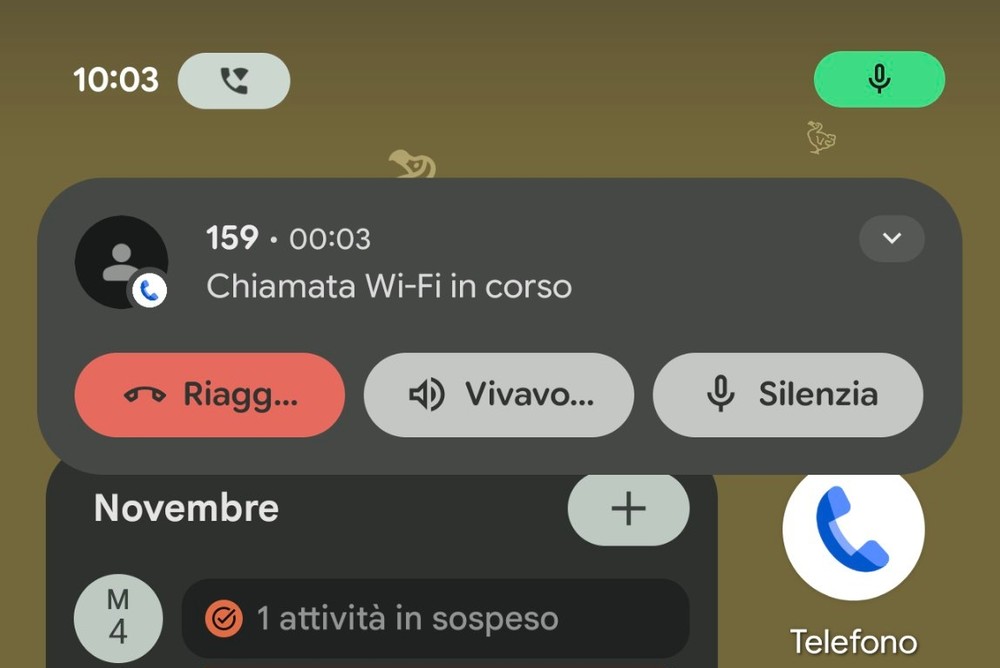Open the ongoing call chip in status bar
The image size is (1000, 668).
pyautogui.click(x=234, y=80)
